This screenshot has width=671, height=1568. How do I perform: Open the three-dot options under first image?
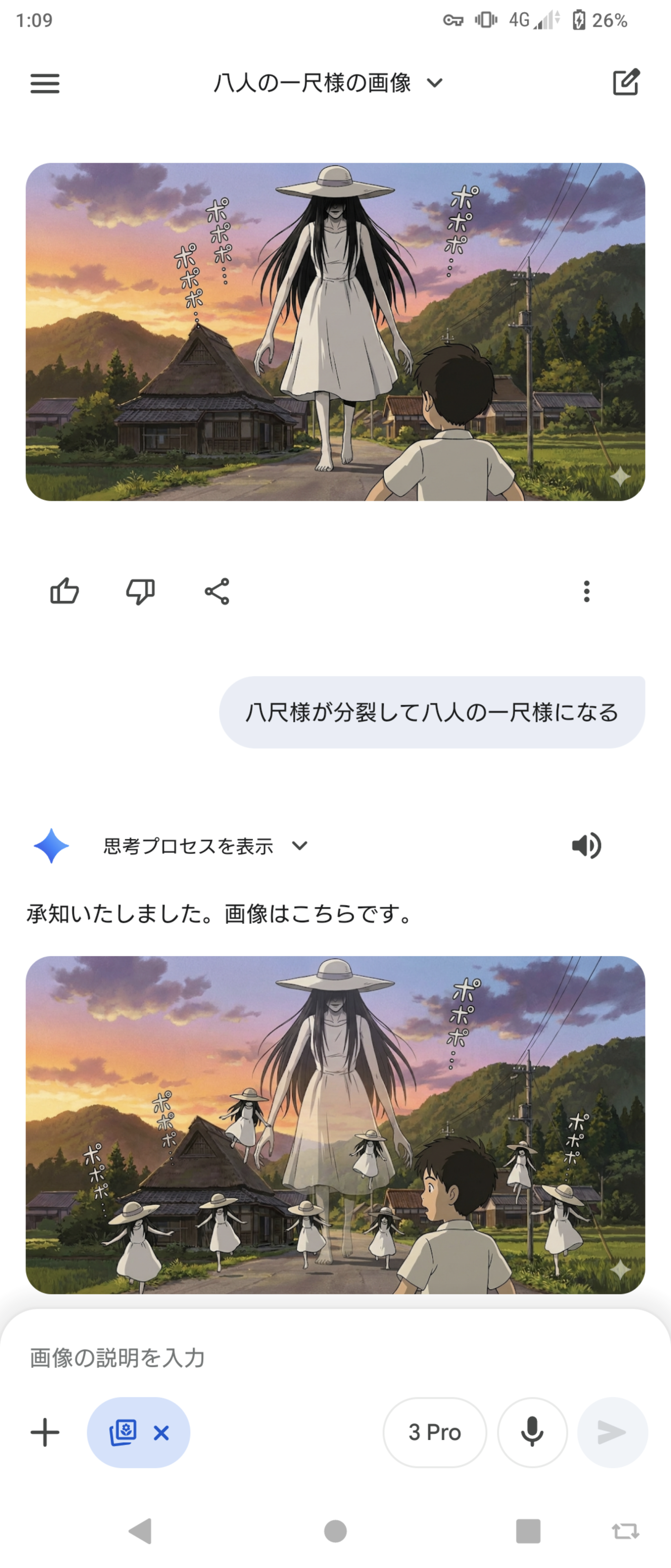587,591
